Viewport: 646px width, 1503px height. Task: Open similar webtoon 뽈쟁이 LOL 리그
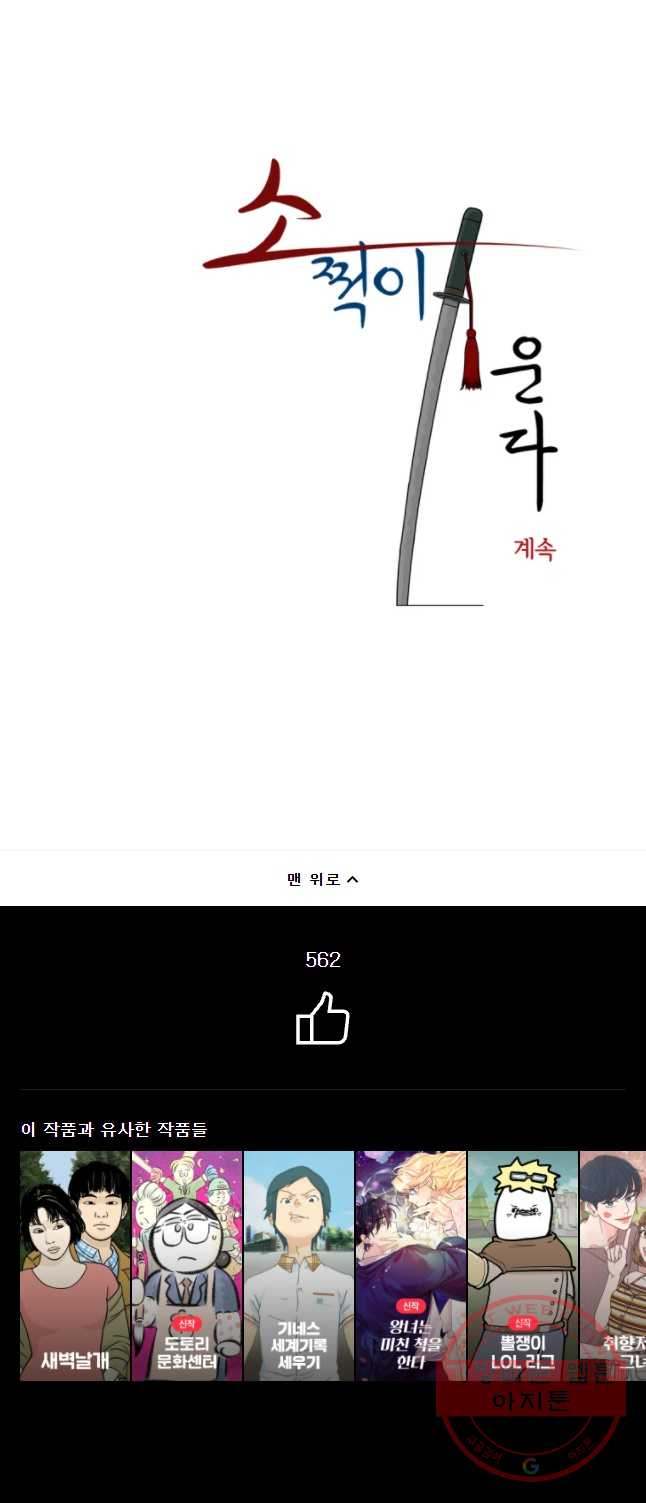522,1265
